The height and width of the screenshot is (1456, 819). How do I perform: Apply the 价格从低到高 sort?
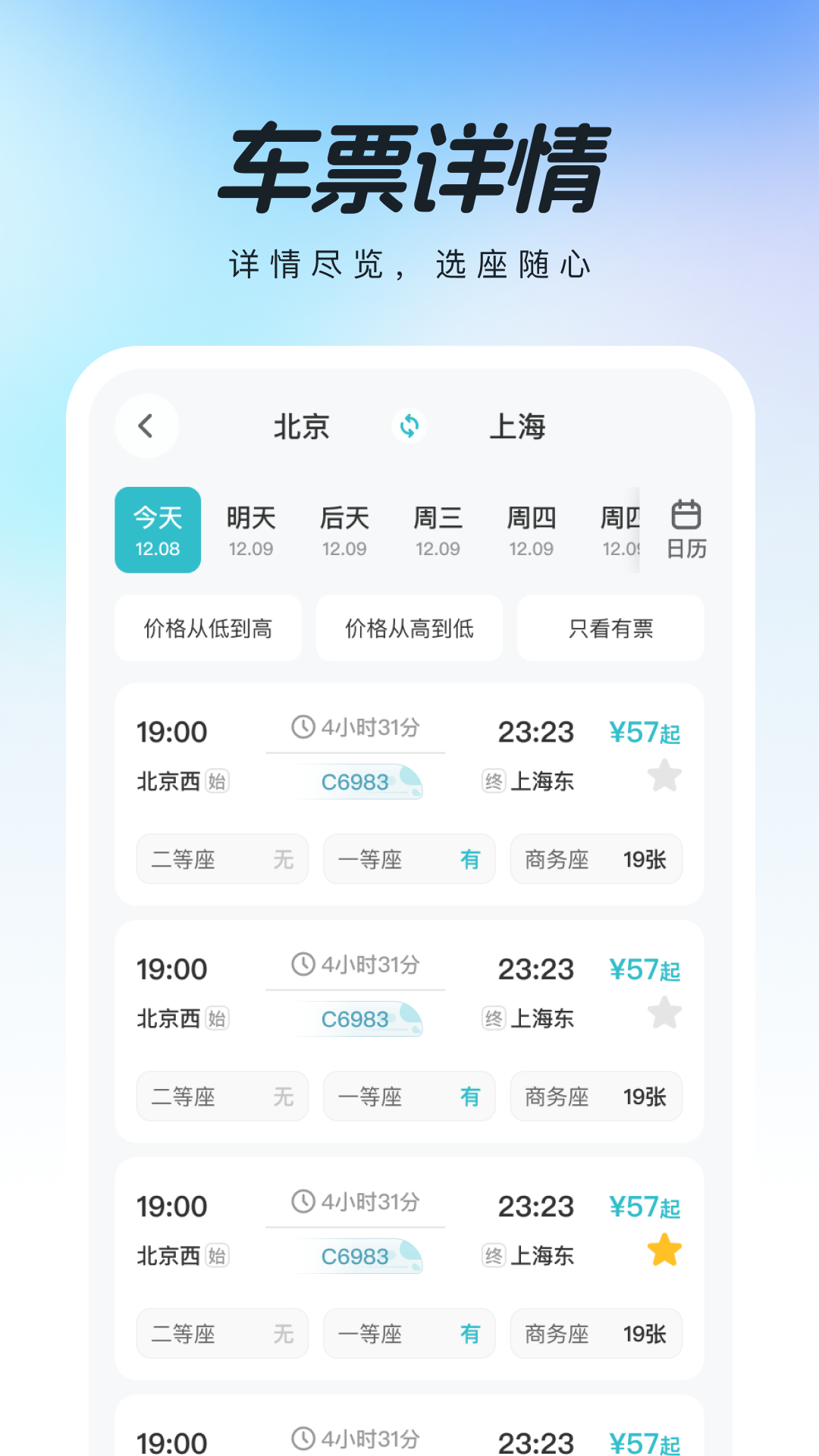tap(208, 628)
